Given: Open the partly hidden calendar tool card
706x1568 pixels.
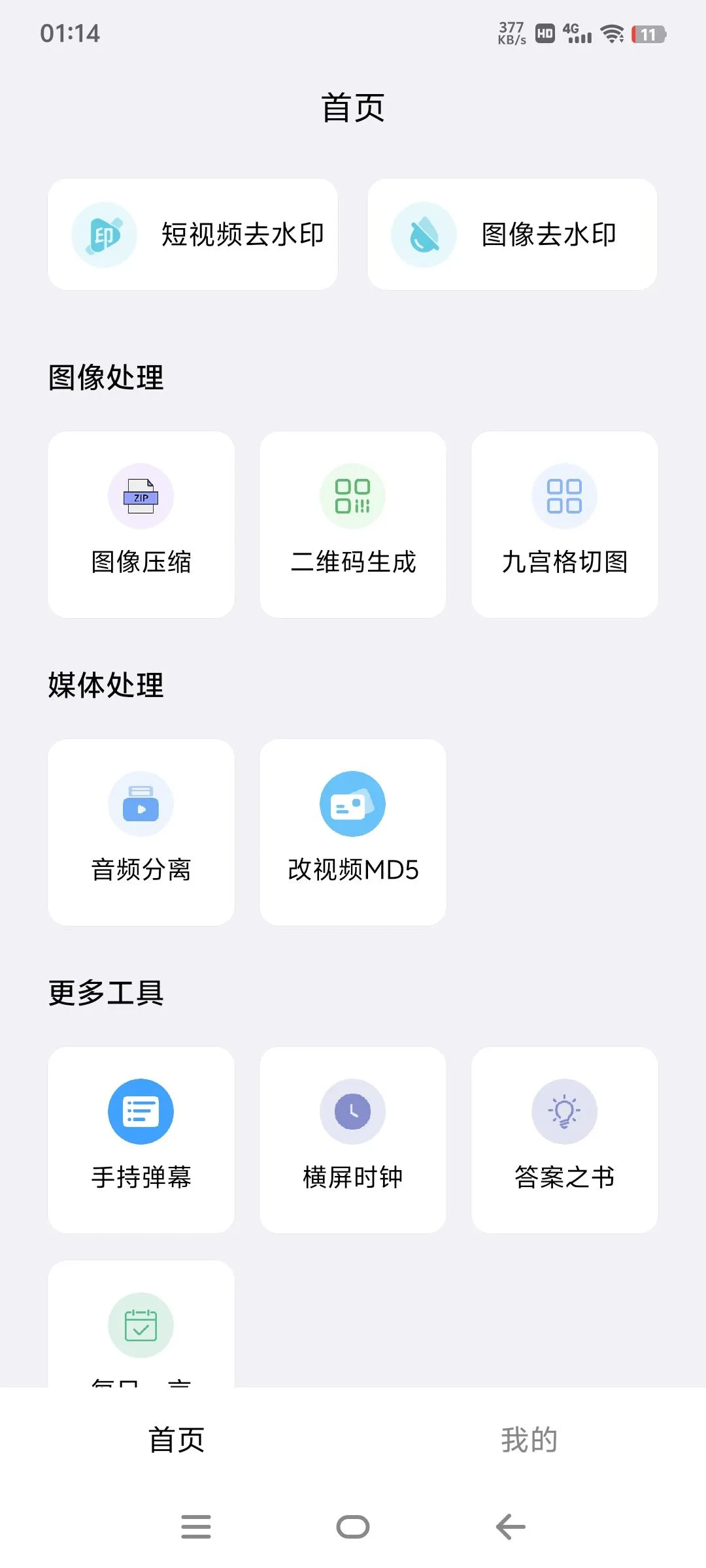Looking at the screenshot, I should (141, 1326).
